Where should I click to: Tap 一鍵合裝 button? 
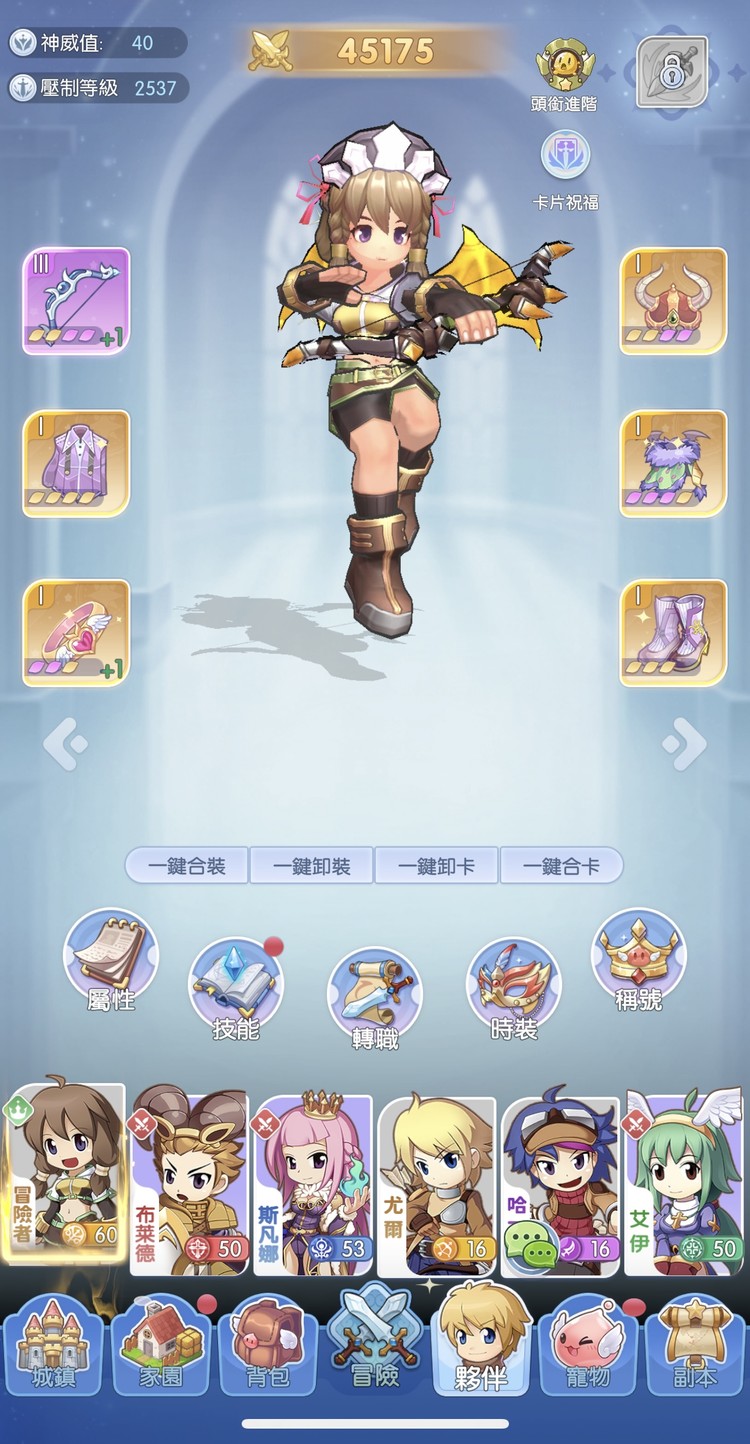[x=187, y=866]
